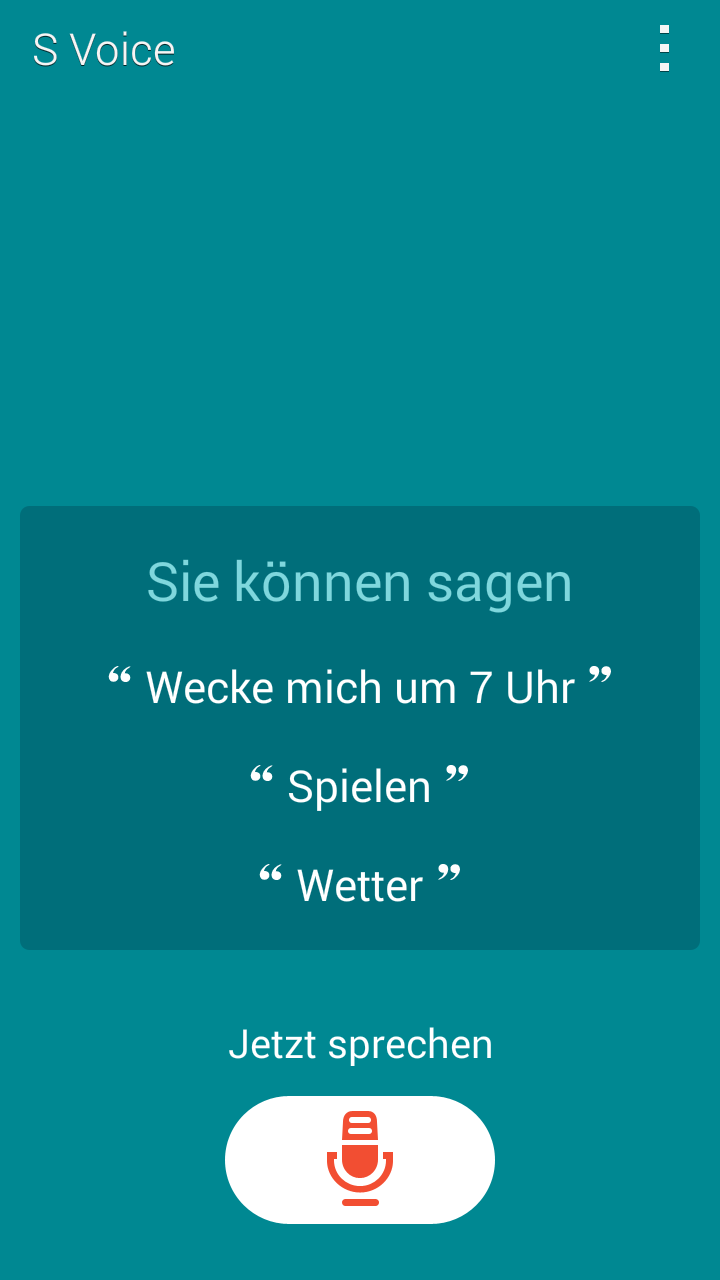Open the S Voice overflow menu
The image size is (720, 1280).
[x=664, y=49]
